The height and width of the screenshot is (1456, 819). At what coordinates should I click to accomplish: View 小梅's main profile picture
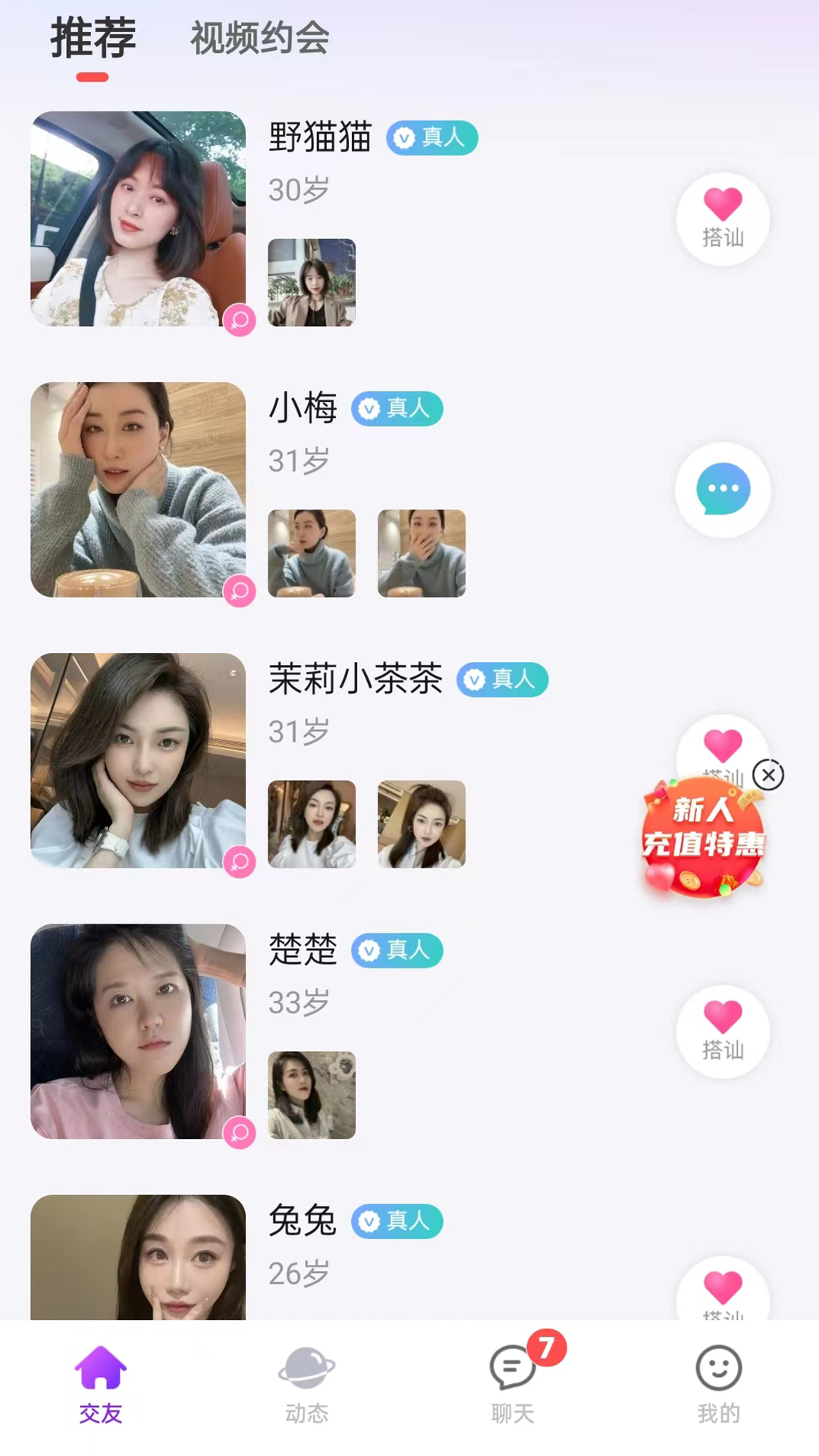pyautogui.click(x=138, y=490)
